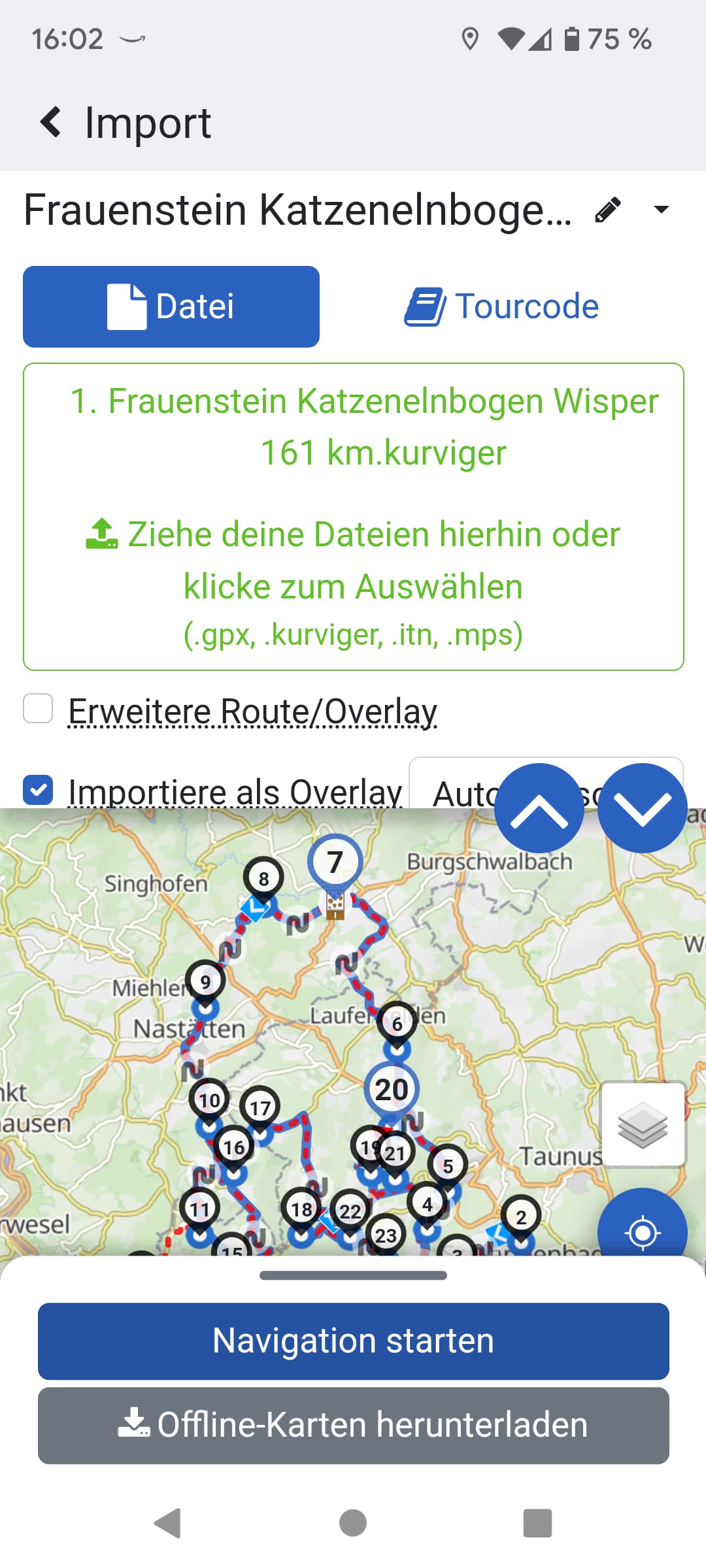The image size is (706, 1568).
Task: Tap the blue down-arrow button
Action: 642,808
